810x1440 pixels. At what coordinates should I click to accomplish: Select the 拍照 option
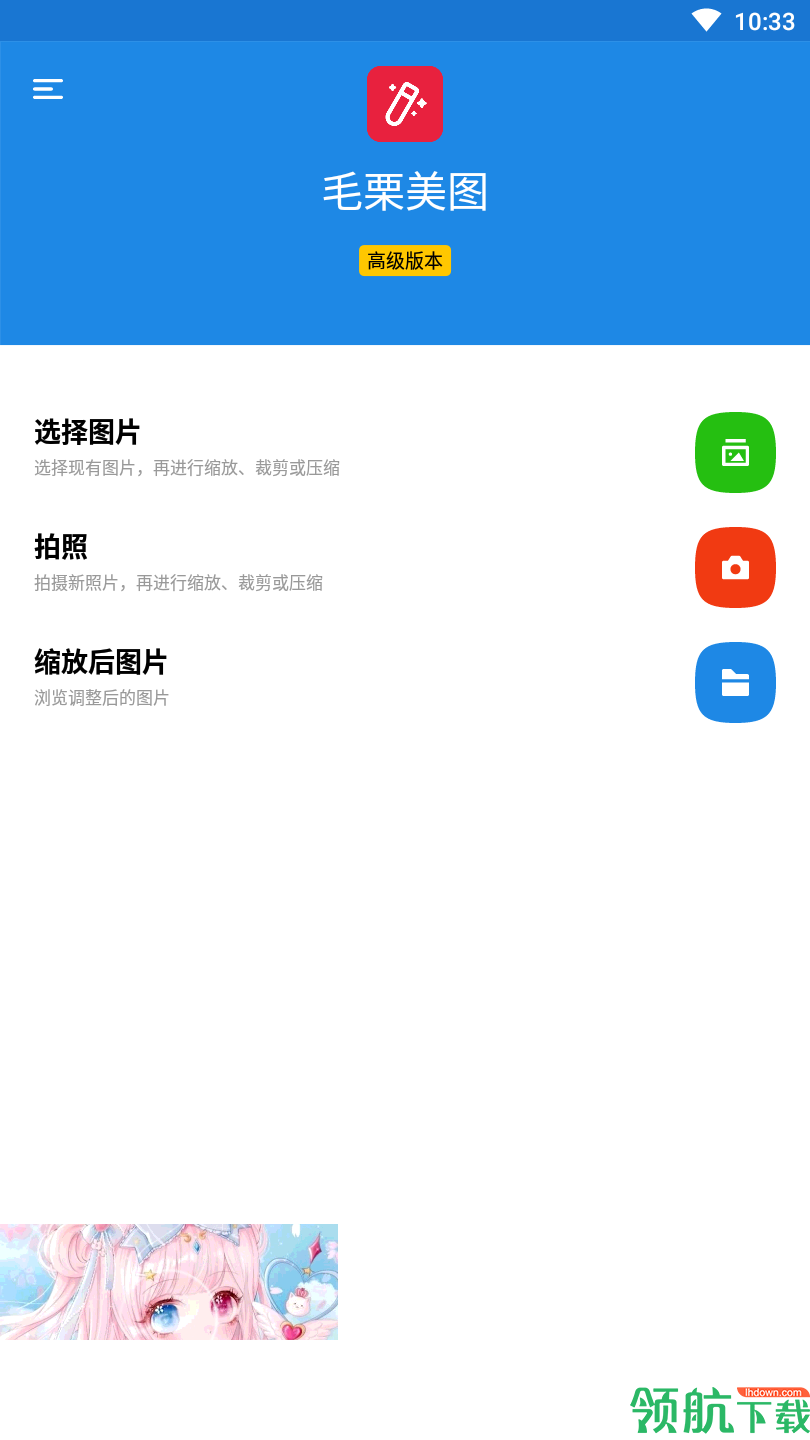point(60,548)
